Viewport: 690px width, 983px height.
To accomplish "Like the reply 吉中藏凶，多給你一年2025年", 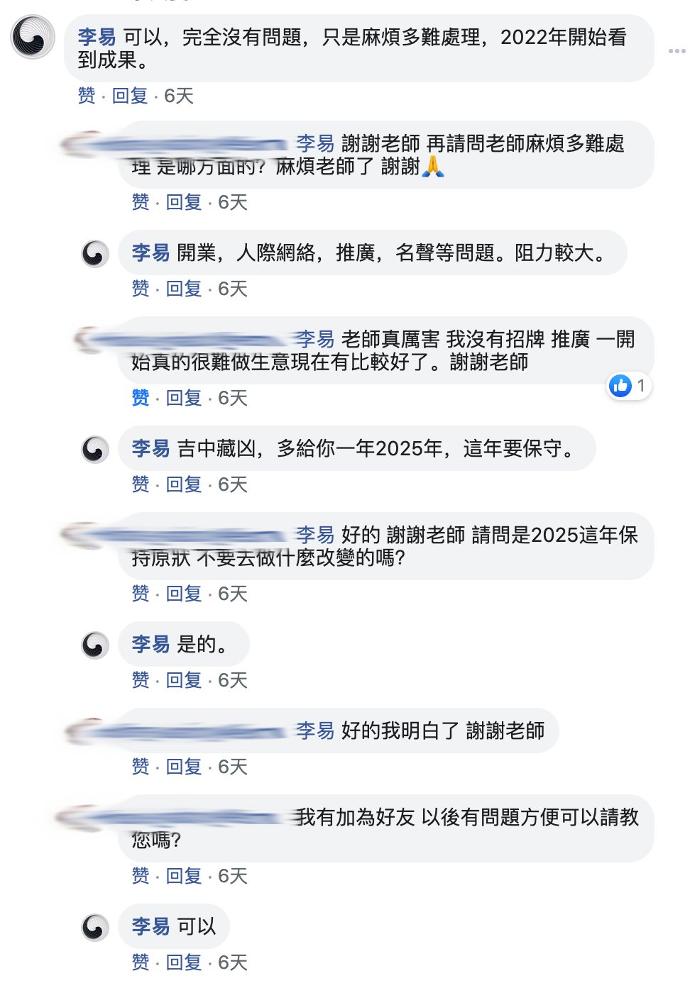I will 140,484.
